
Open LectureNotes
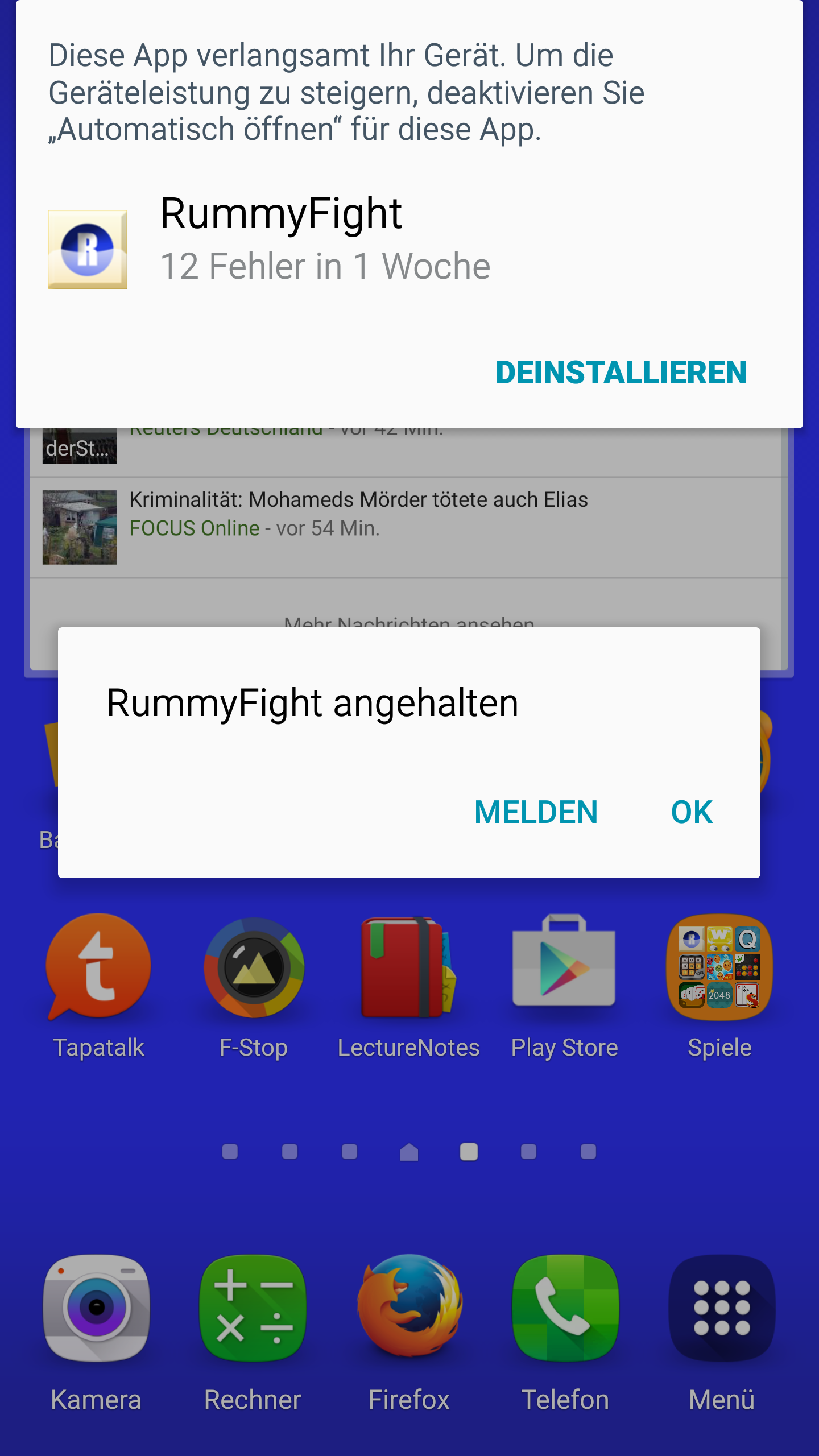pyautogui.click(x=409, y=986)
